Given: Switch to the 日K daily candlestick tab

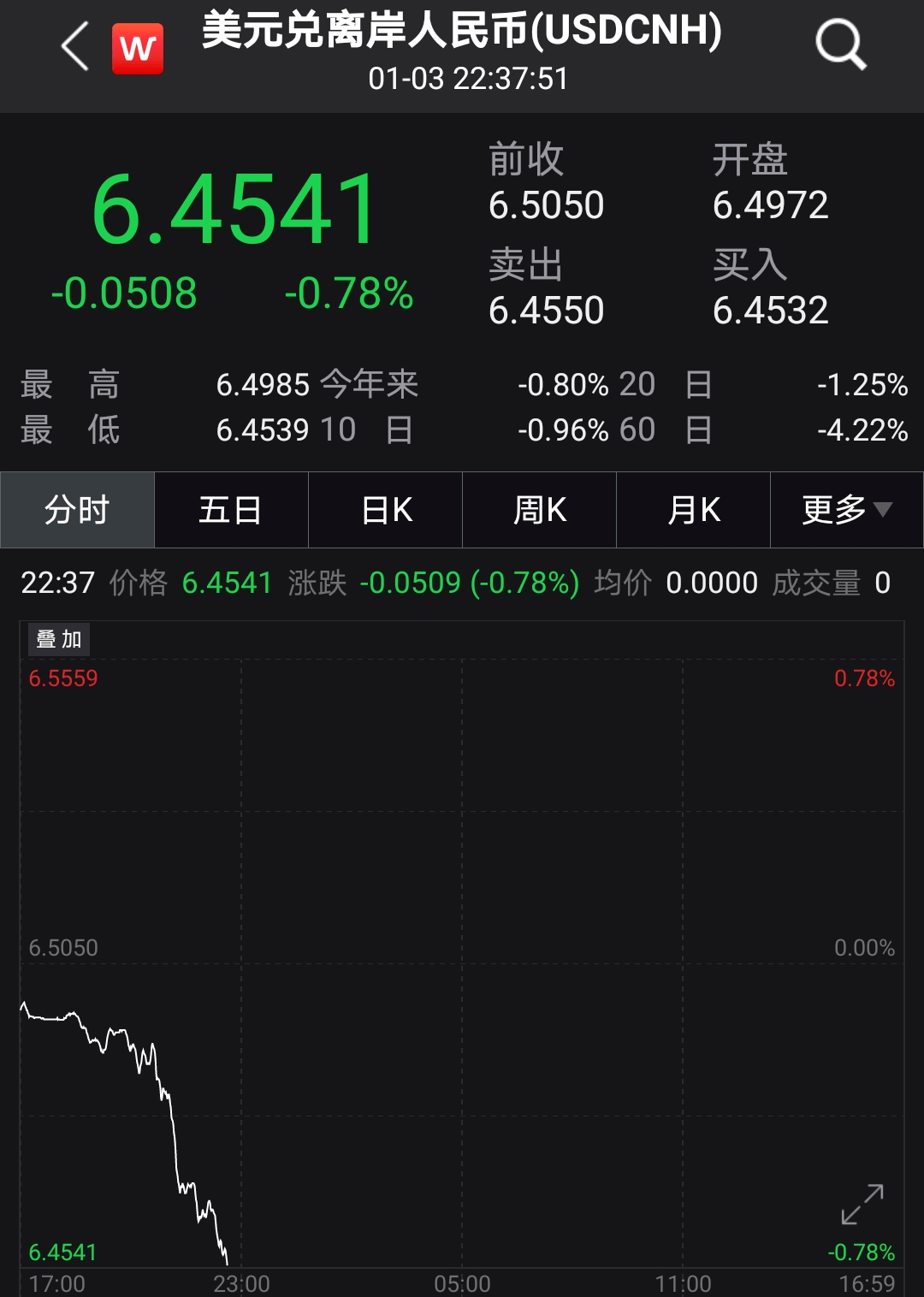Looking at the screenshot, I should point(386,510).
